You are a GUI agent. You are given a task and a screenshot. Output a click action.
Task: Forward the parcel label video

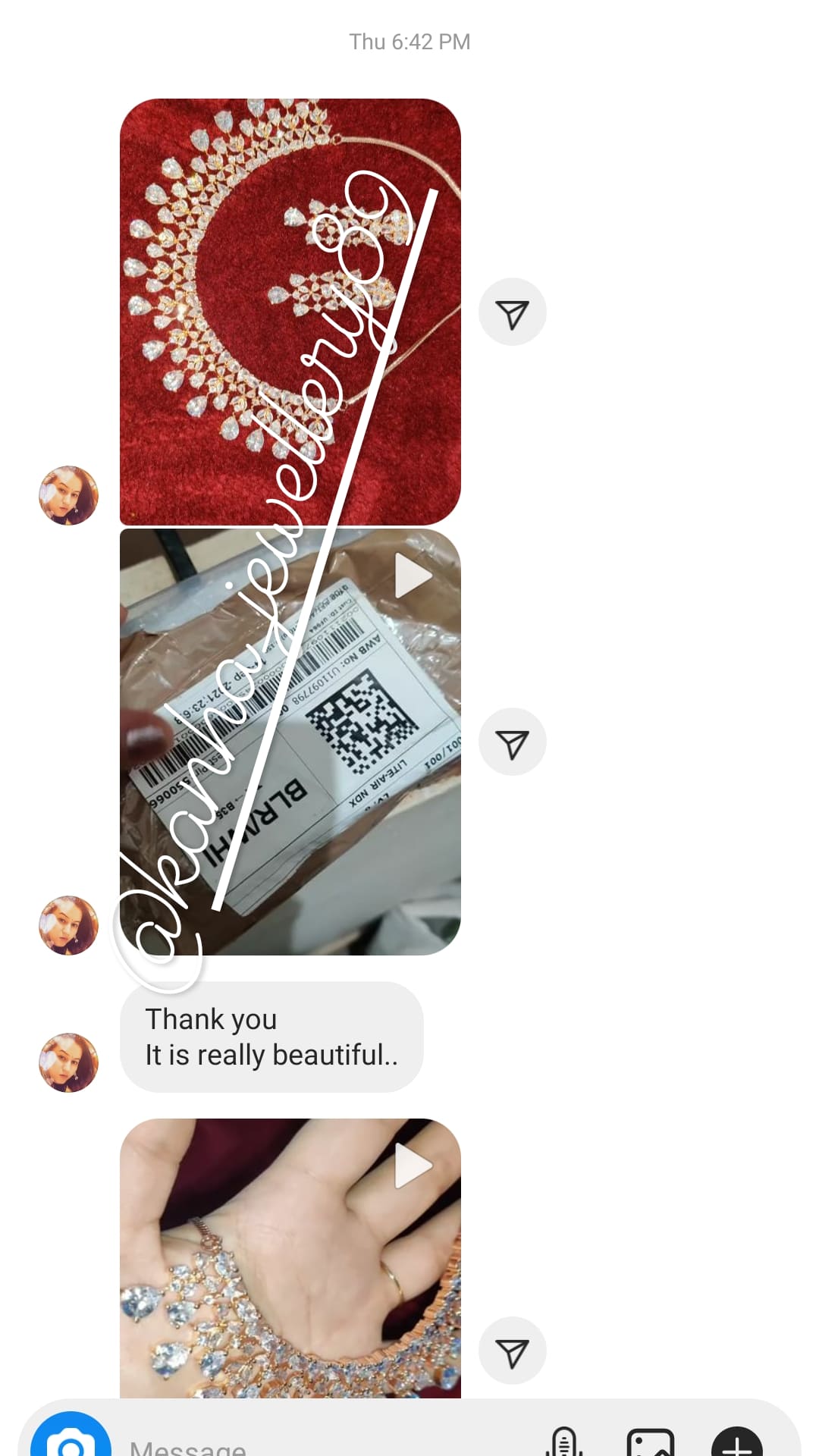coord(512,742)
